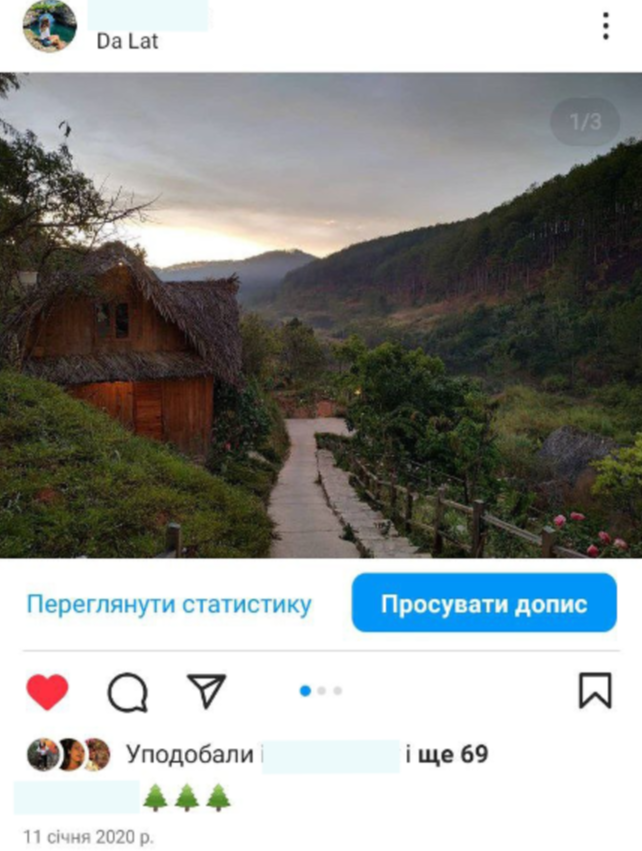642x851 pixels.
Task: Open the post's three-dot overflow menu
Action: [605, 27]
